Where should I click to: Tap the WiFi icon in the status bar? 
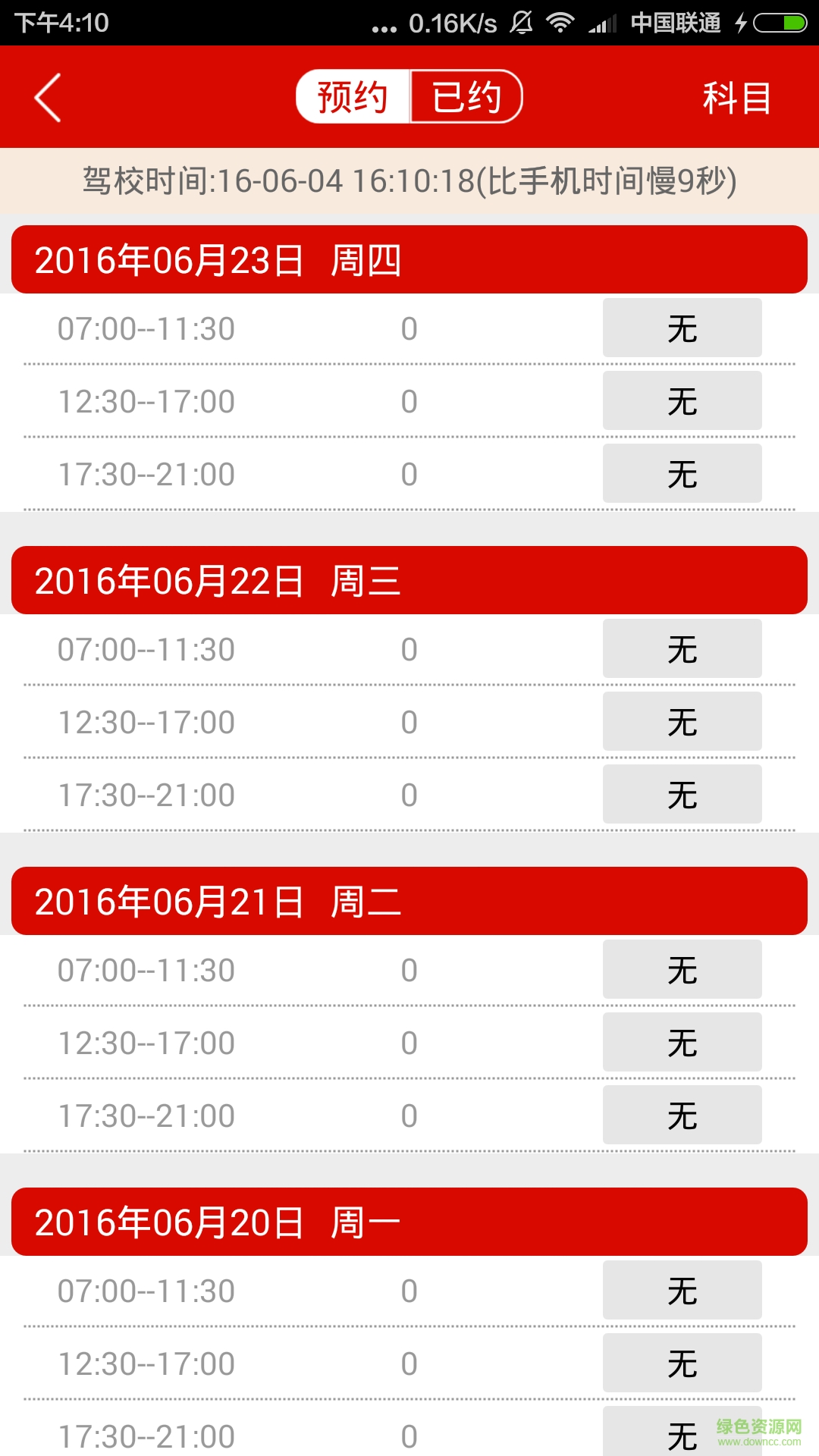click(559, 21)
